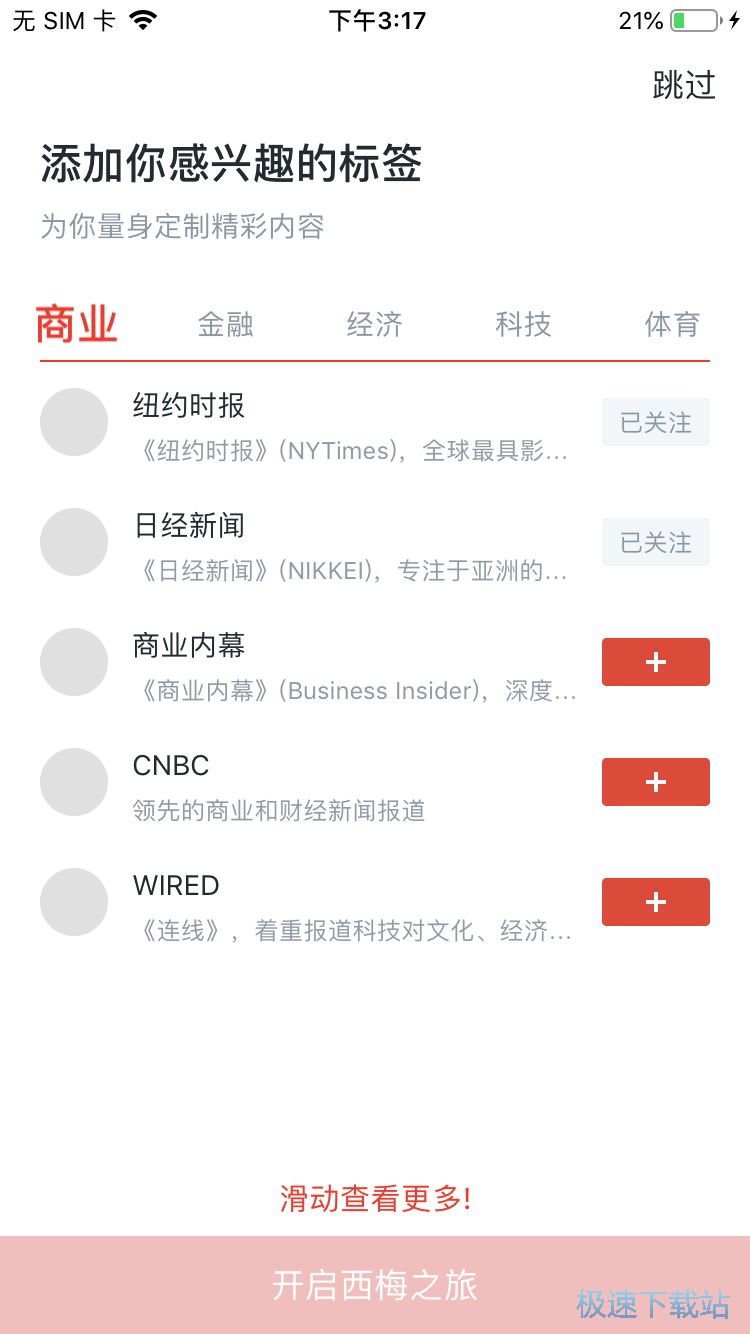The height and width of the screenshot is (1334, 750).
Task: Switch to the 金融 tab
Action: click(x=225, y=324)
